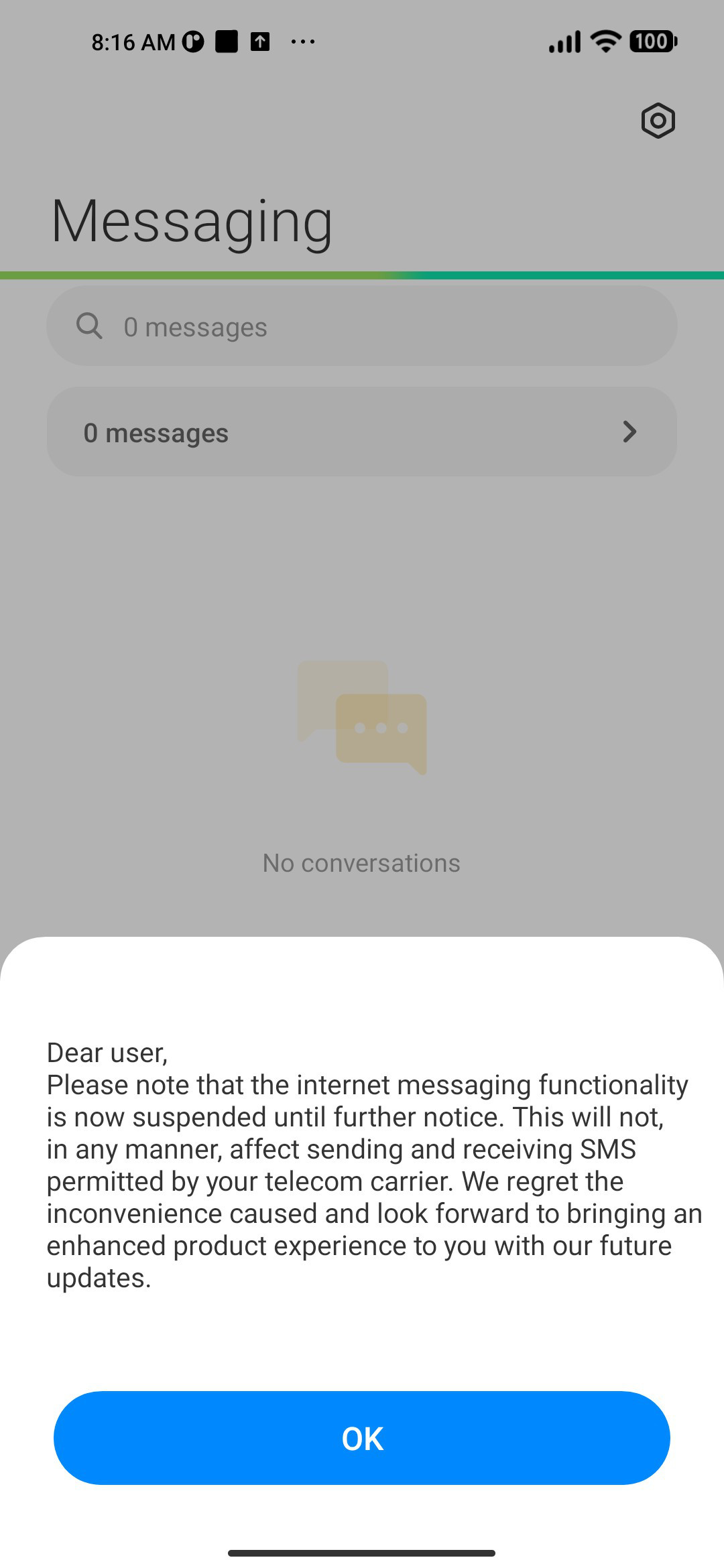Open the Messaging settings gear icon
The image size is (724, 1568).
click(x=658, y=121)
